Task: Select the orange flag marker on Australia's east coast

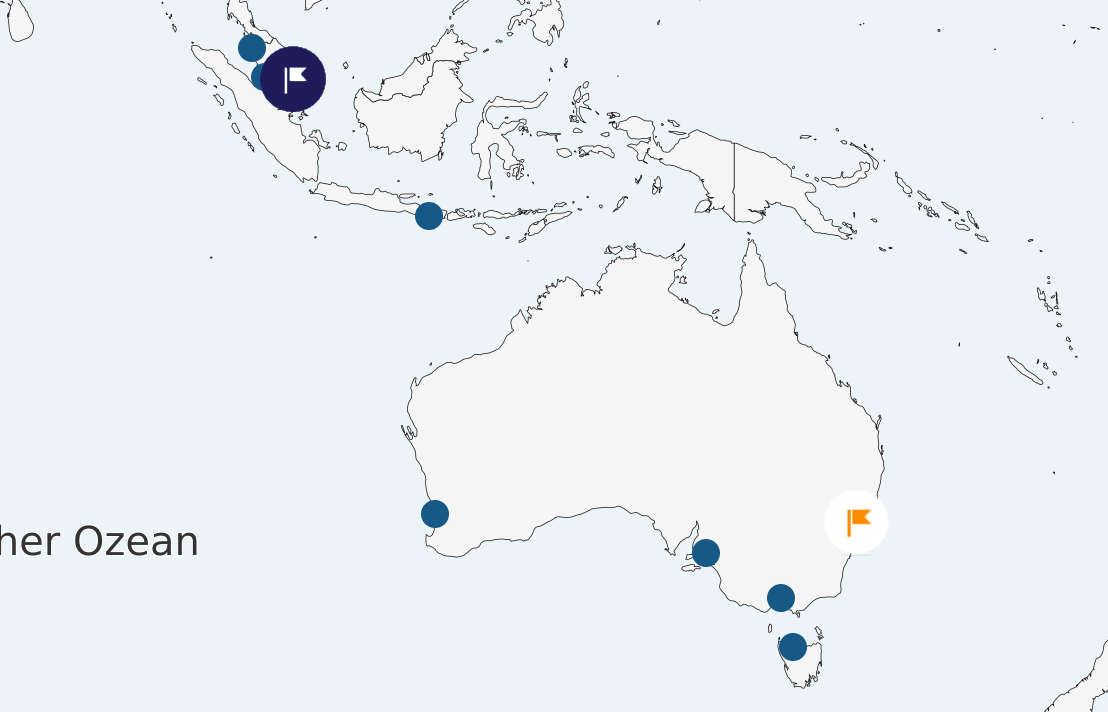Action: [x=857, y=522]
